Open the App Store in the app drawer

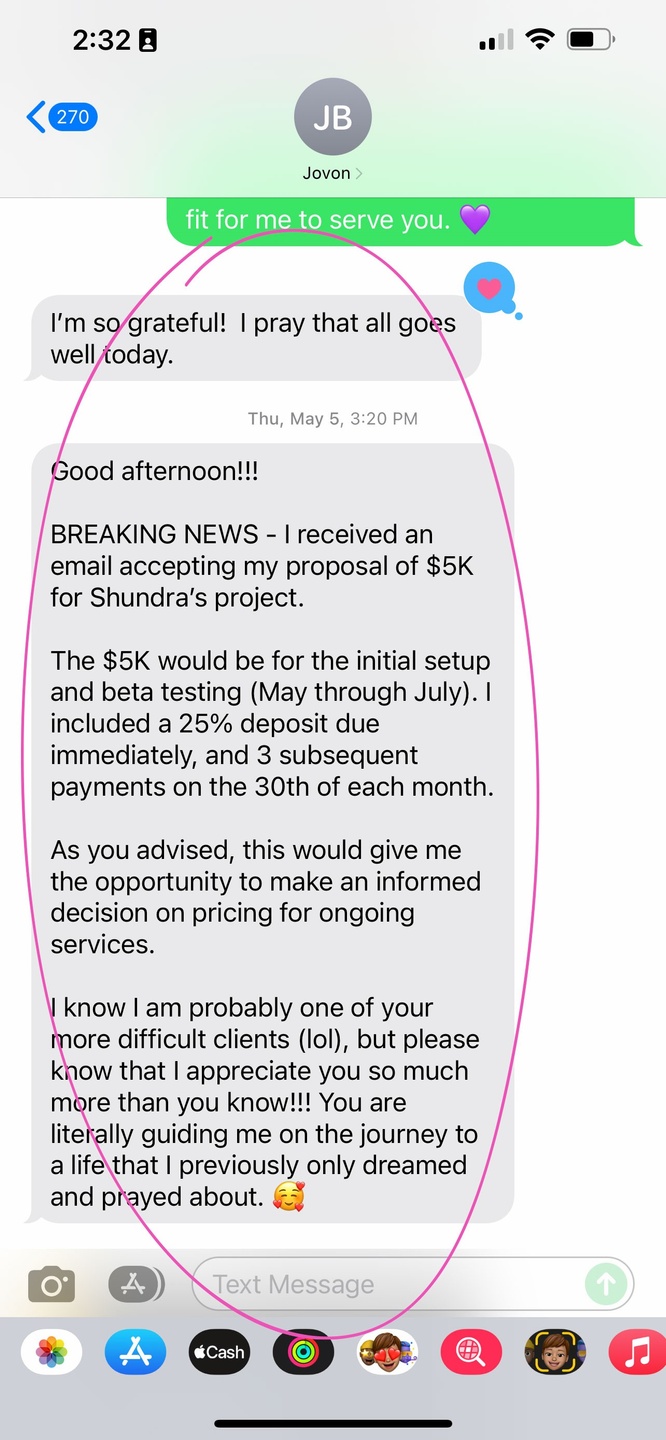135,1353
